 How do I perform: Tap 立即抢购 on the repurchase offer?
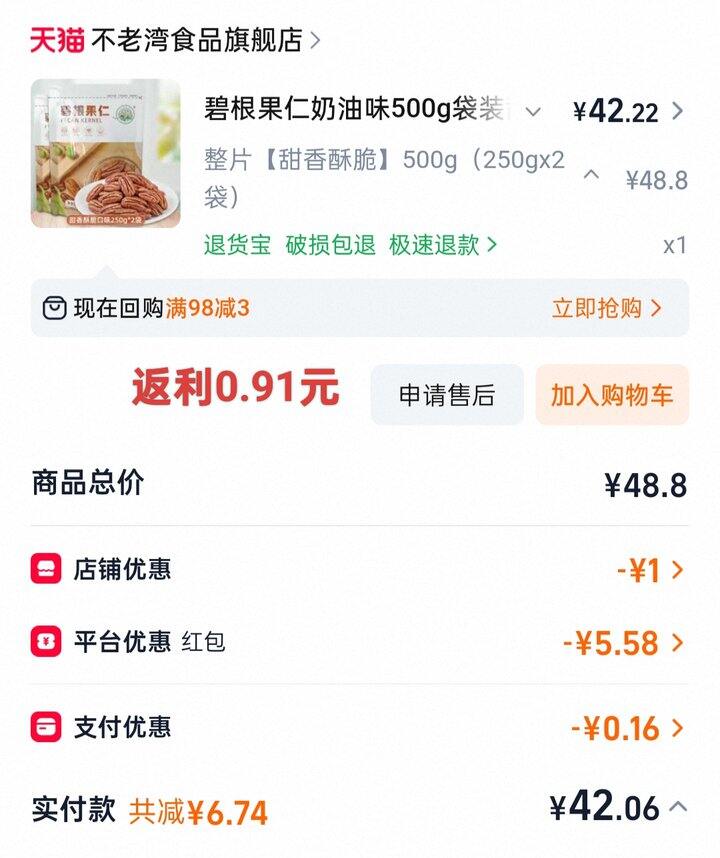[x=606, y=308]
